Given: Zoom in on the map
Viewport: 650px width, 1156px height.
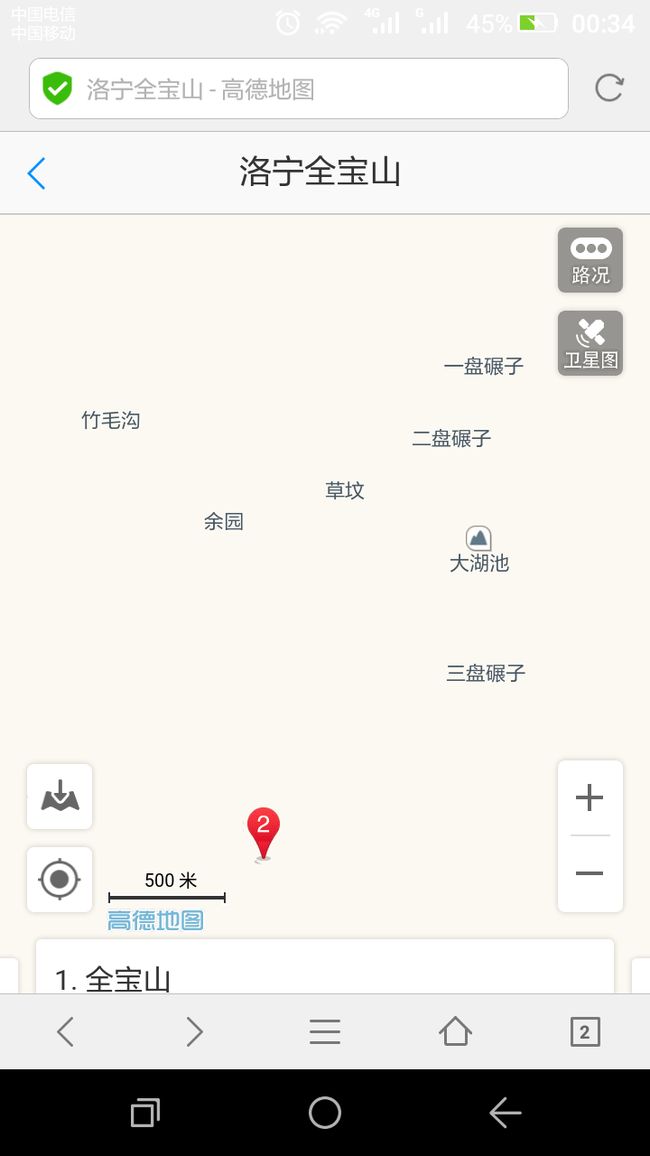Looking at the screenshot, I should [x=590, y=798].
